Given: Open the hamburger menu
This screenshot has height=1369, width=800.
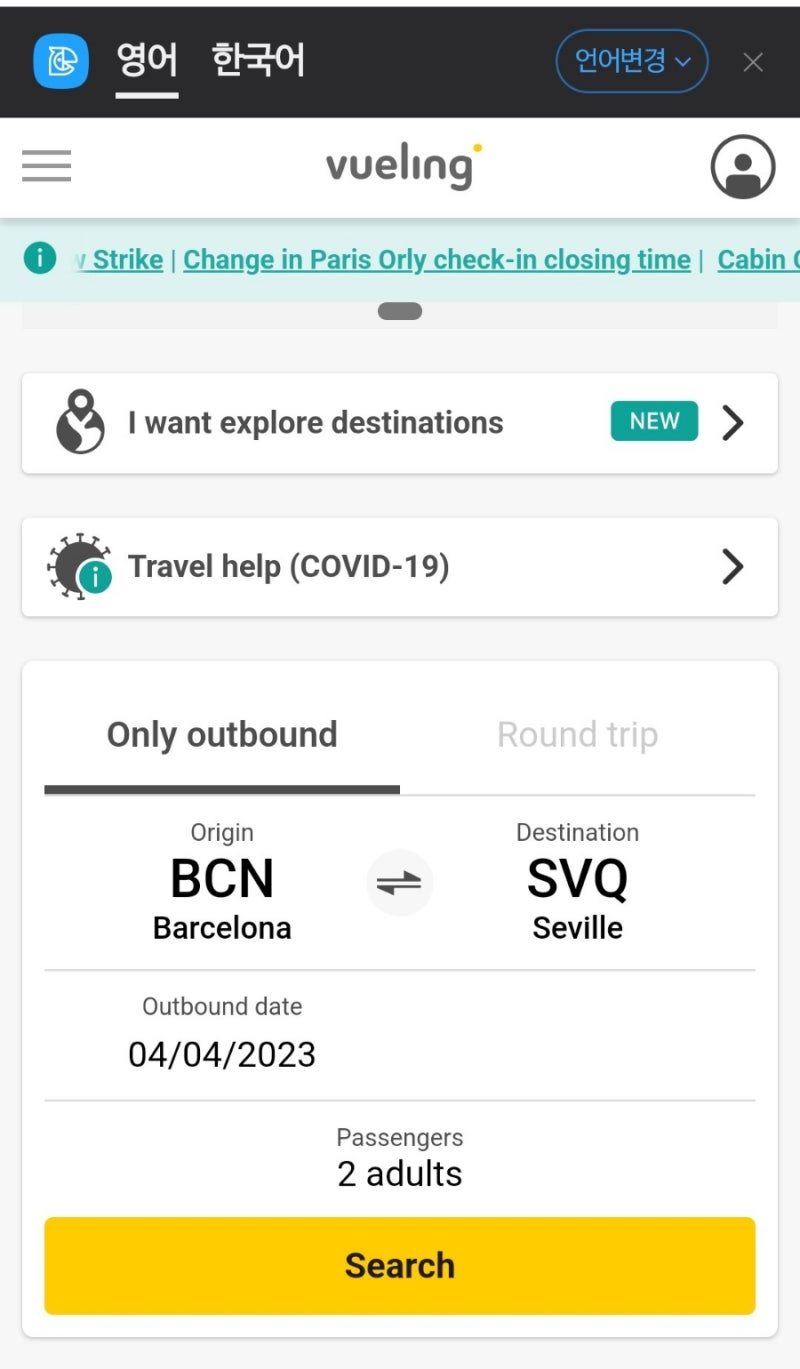Looking at the screenshot, I should 46,166.
